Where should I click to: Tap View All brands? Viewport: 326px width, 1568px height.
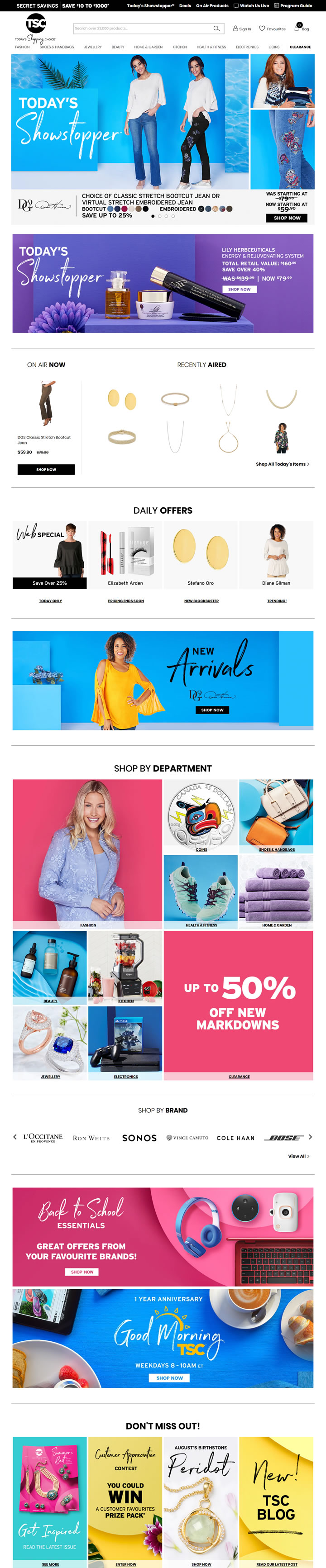(x=298, y=1156)
